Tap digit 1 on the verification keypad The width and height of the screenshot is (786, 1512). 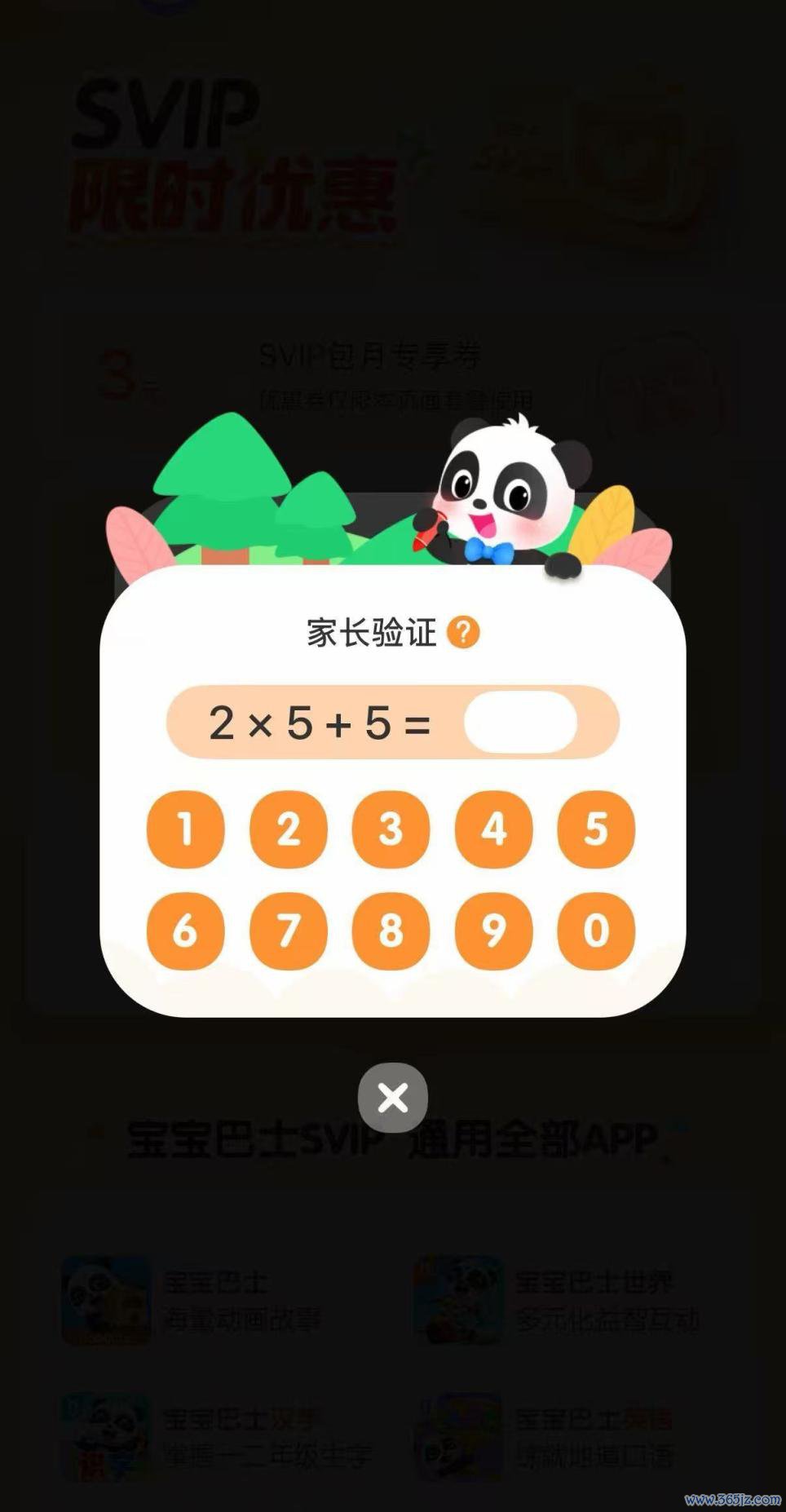186,829
